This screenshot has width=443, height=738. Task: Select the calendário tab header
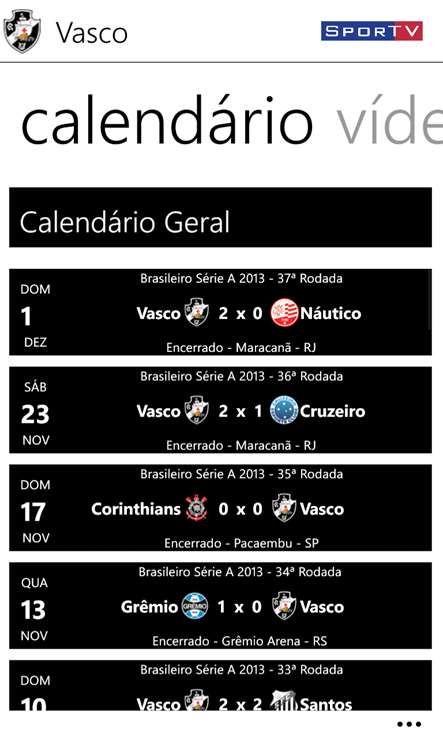pyautogui.click(x=167, y=122)
